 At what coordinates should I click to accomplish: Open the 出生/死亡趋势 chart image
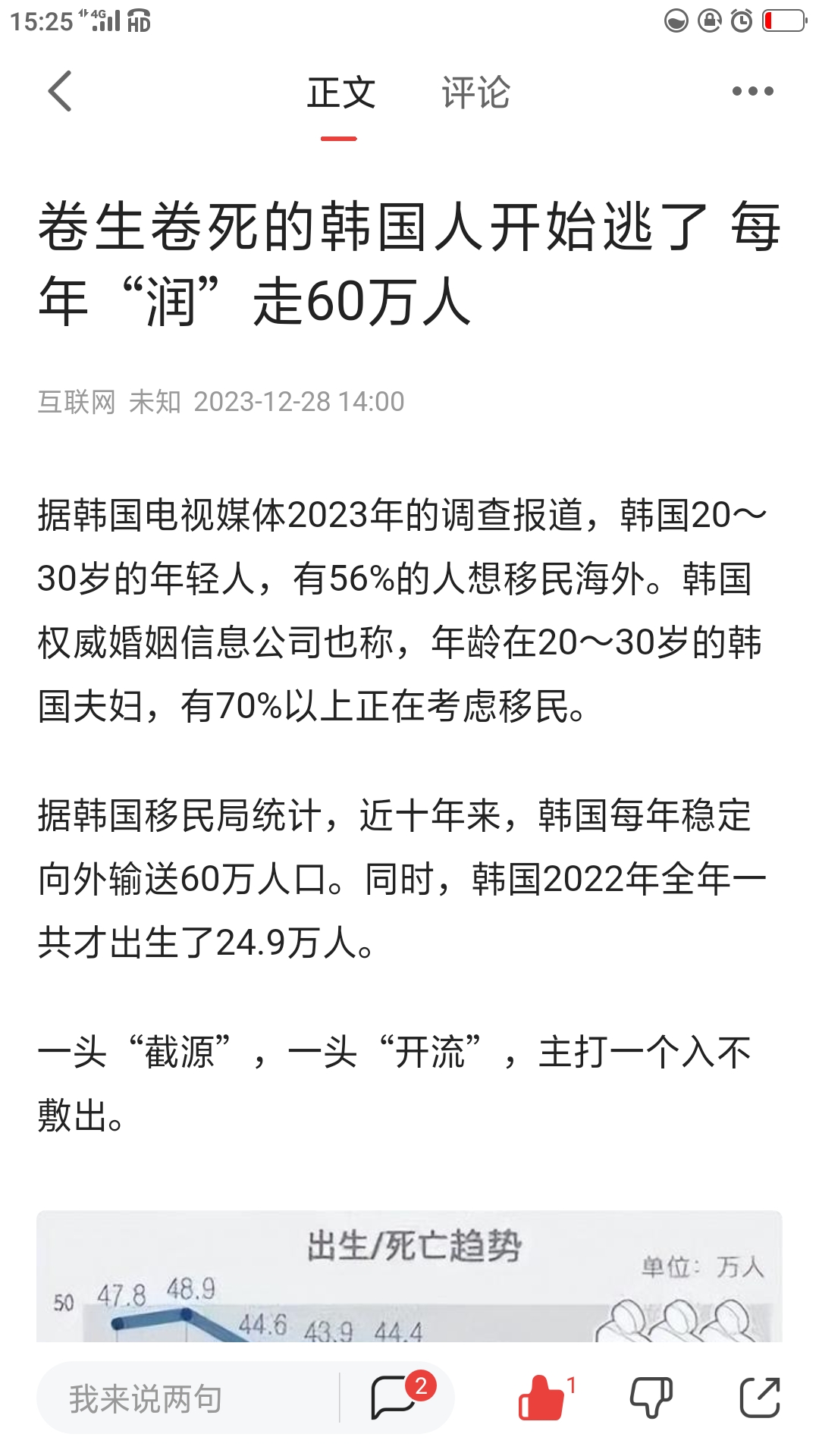(409, 1276)
